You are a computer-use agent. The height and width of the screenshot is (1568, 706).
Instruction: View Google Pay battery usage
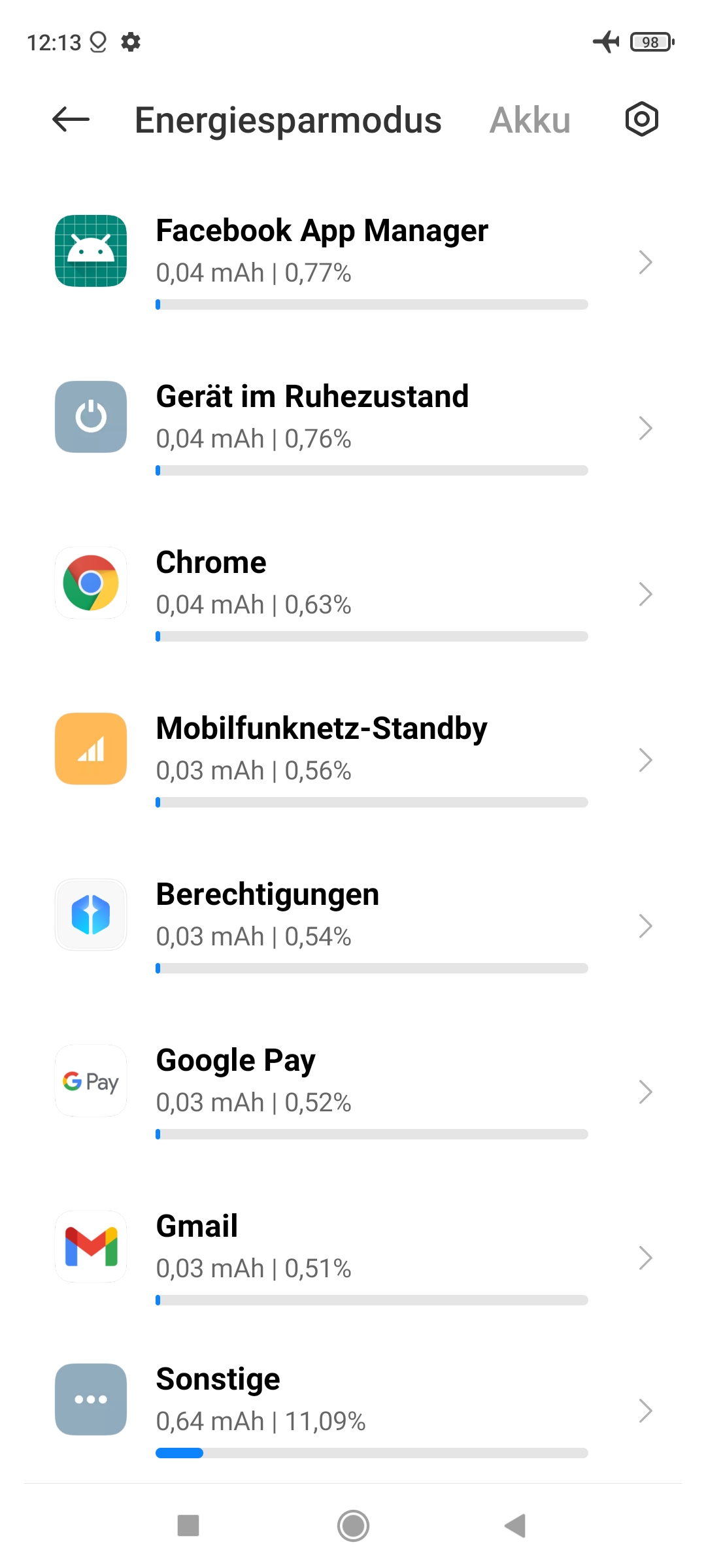tap(353, 1091)
